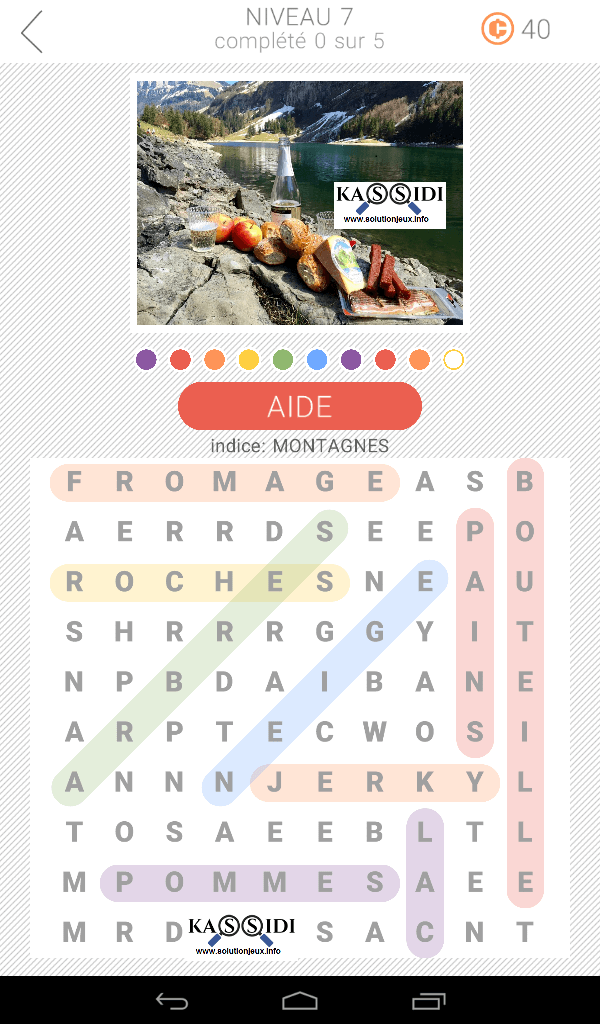Tap the letter J in JERKY
The height and width of the screenshot is (1024, 600).
point(275,782)
